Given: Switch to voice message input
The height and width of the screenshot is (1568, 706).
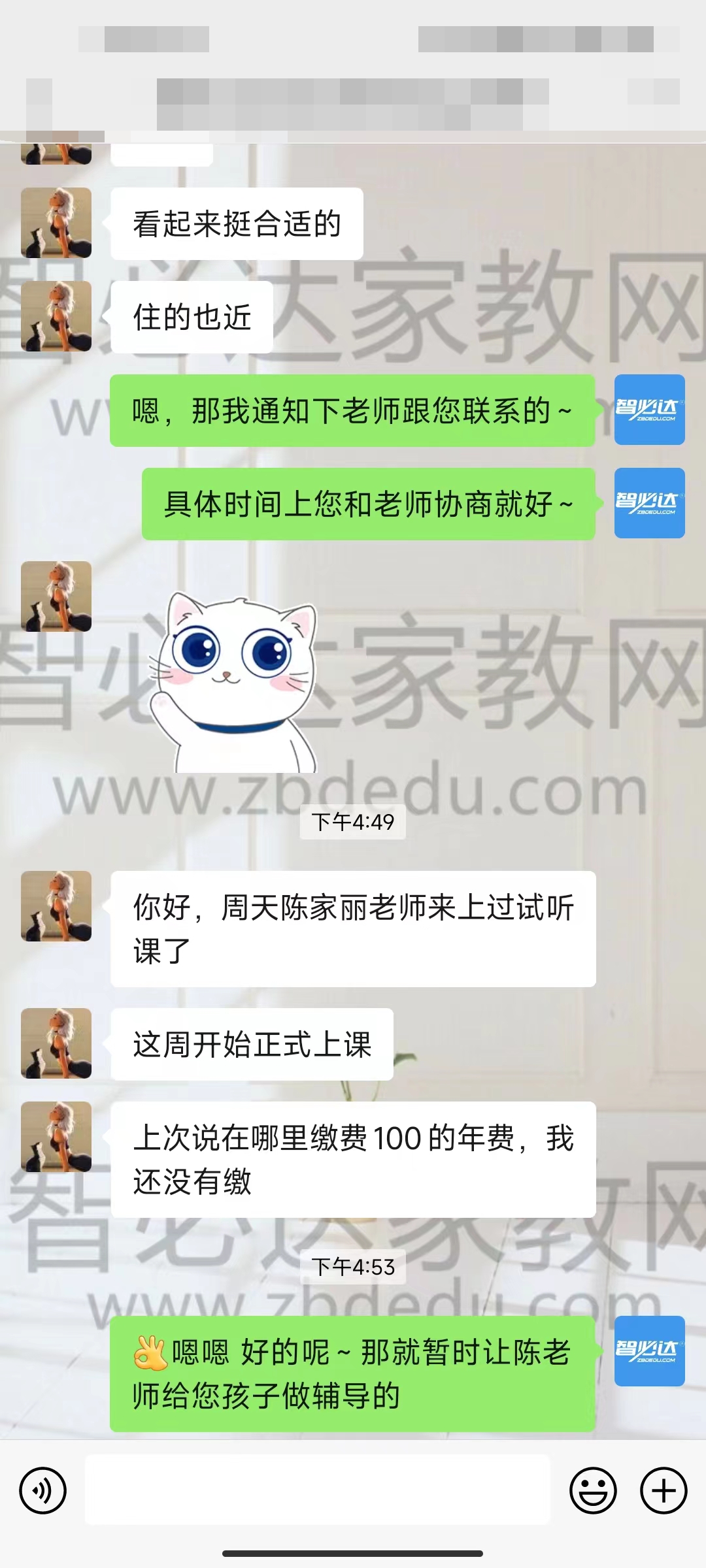Looking at the screenshot, I should (x=43, y=1490).
